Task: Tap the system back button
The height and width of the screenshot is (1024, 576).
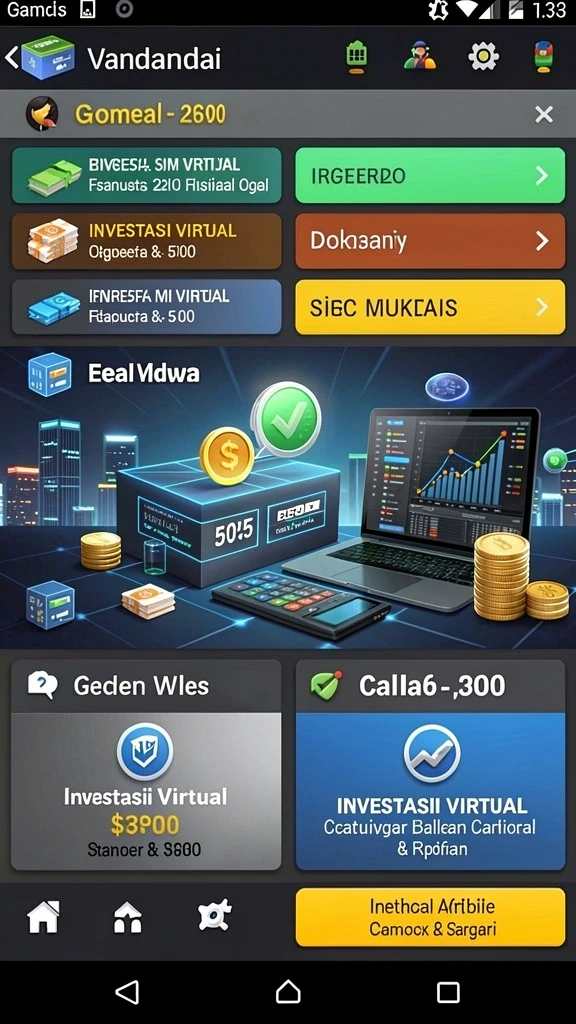Action: 127,992
